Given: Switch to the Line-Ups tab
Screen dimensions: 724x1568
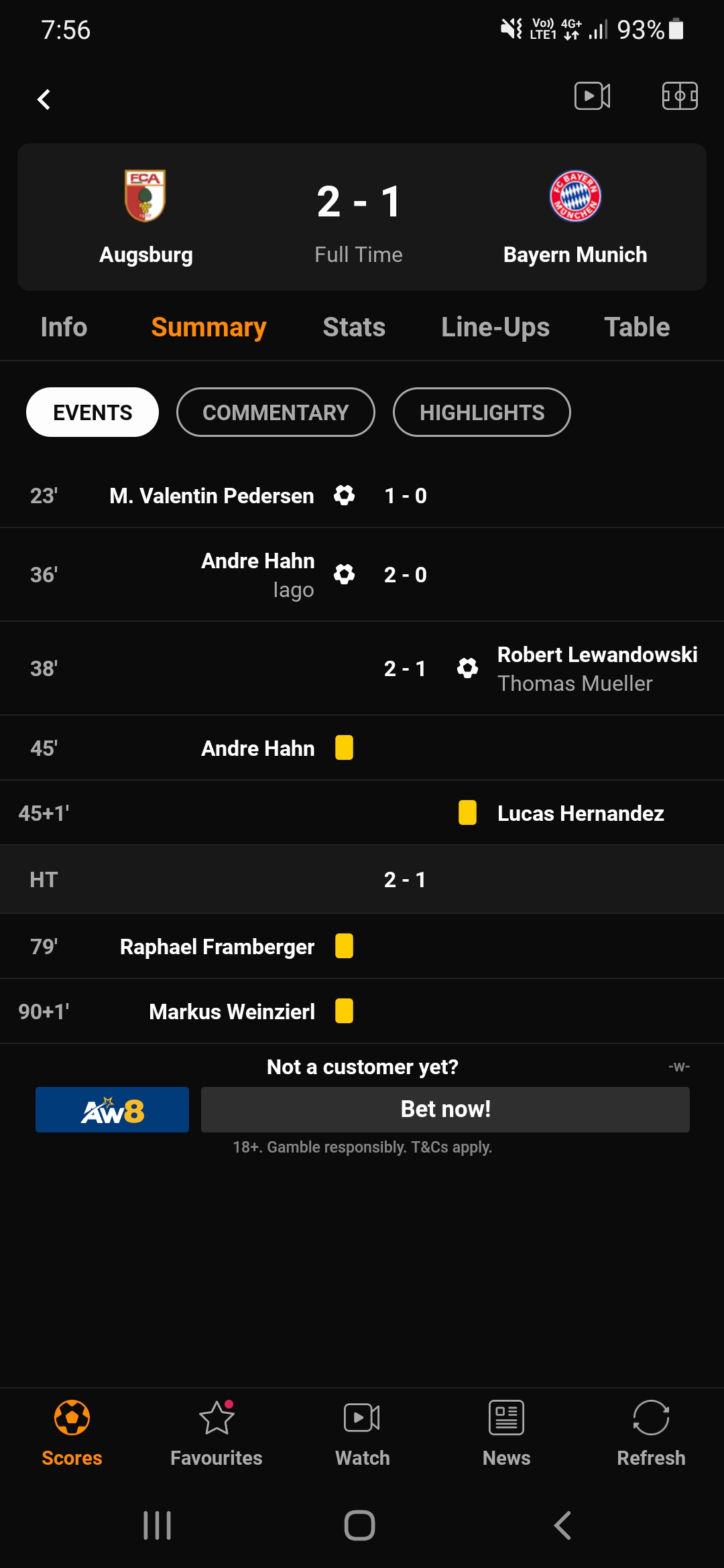Looking at the screenshot, I should [495, 328].
